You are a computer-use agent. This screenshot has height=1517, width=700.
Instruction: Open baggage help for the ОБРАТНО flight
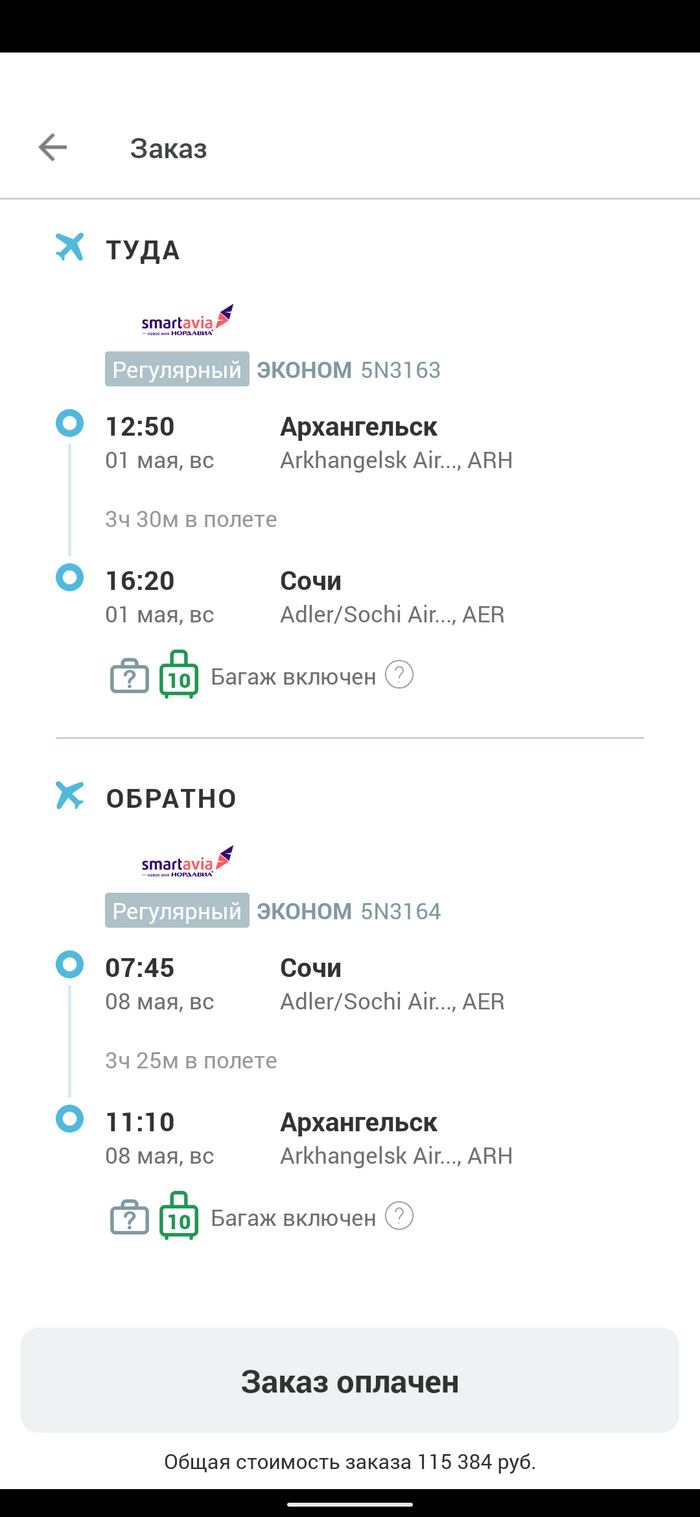(x=399, y=1217)
